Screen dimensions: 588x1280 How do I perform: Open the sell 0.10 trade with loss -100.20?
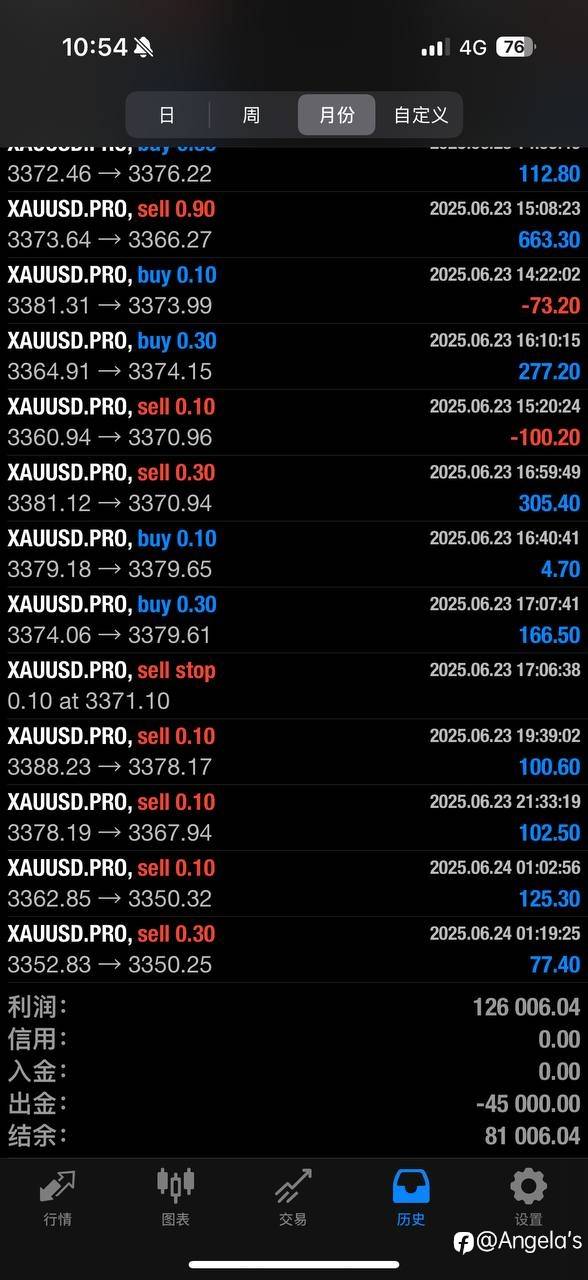coord(294,423)
